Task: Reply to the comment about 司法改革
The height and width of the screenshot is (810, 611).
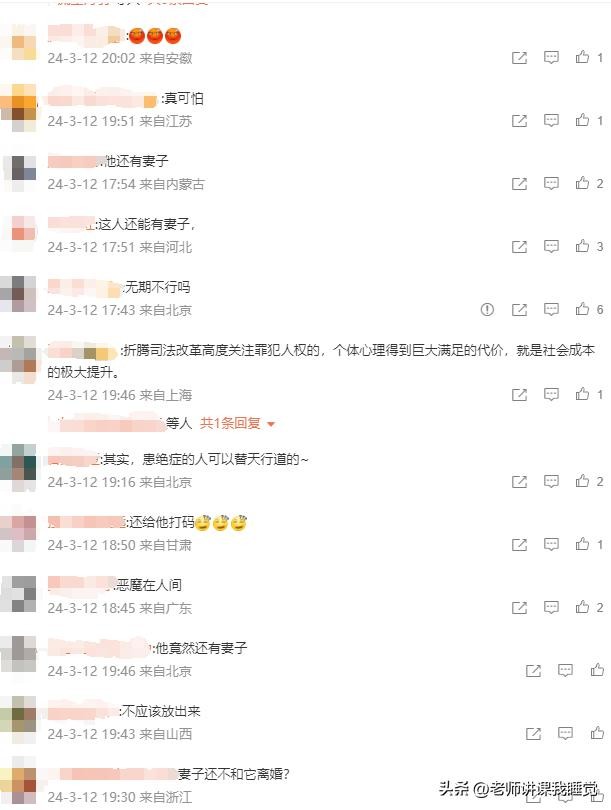Action: pyautogui.click(x=551, y=396)
